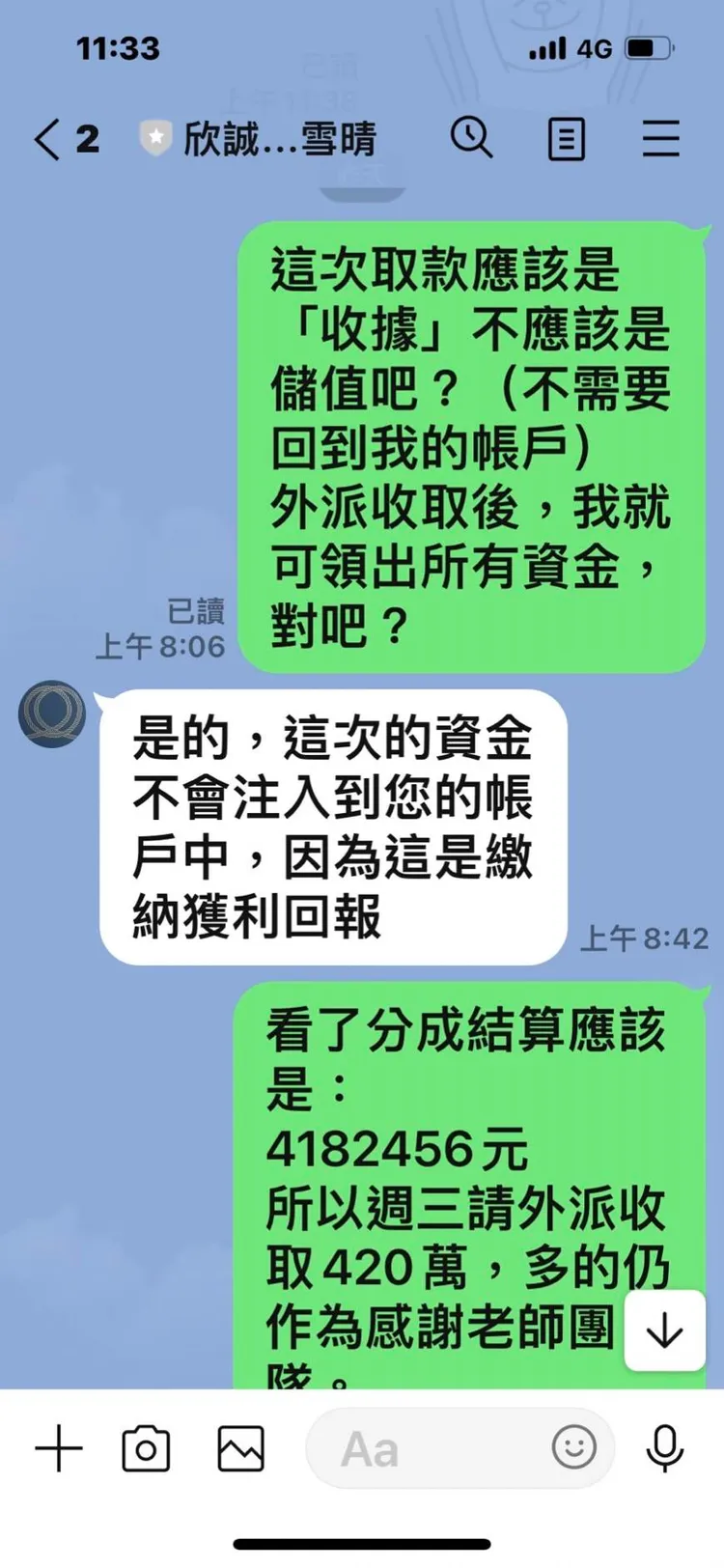The width and height of the screenshot is (724, 1568).
Task: Tap the plus icon to open attachments
Action: point(60,1448)
